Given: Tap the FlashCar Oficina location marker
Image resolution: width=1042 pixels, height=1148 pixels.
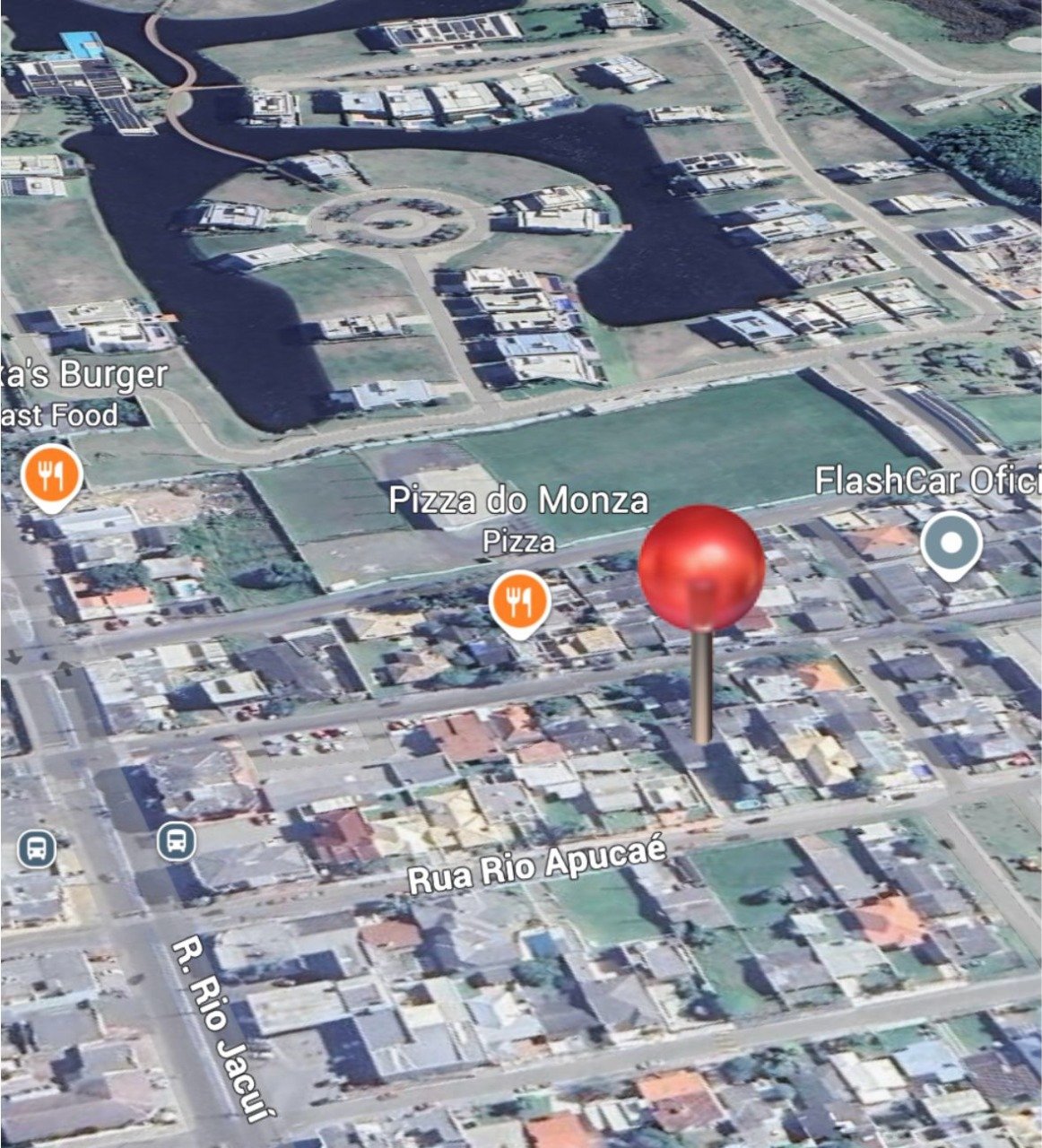Looking at the screenshot, I should click(x=951, y=544).
